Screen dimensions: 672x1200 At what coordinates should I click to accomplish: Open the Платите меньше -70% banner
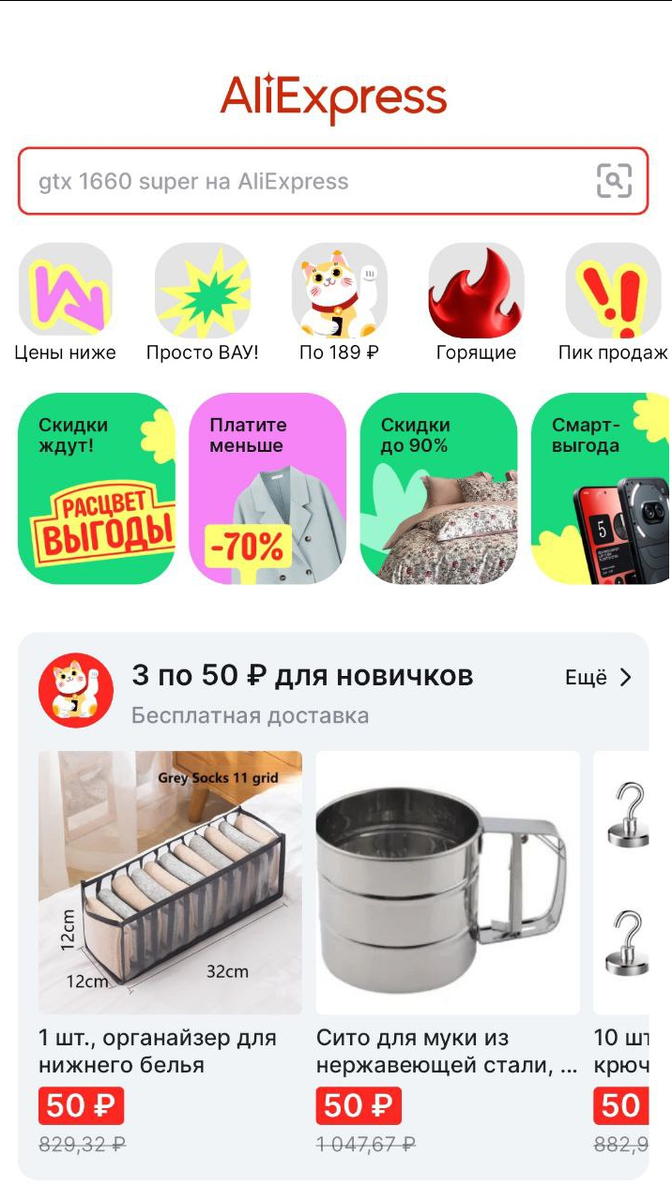(268, 488)
